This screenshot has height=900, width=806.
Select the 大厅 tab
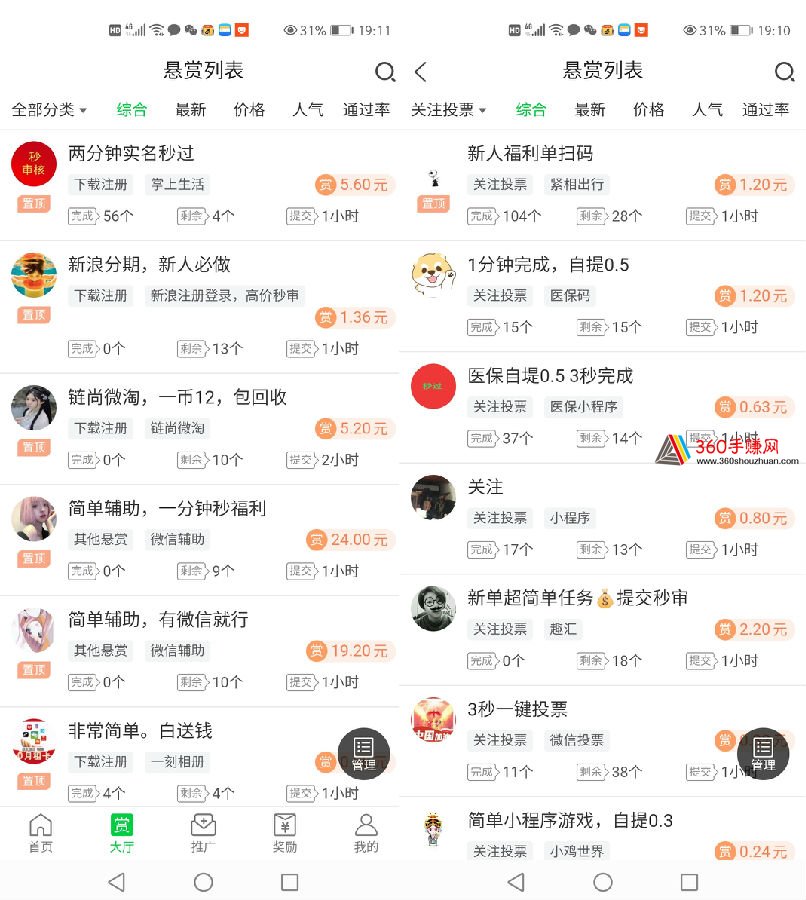(121, 833)
